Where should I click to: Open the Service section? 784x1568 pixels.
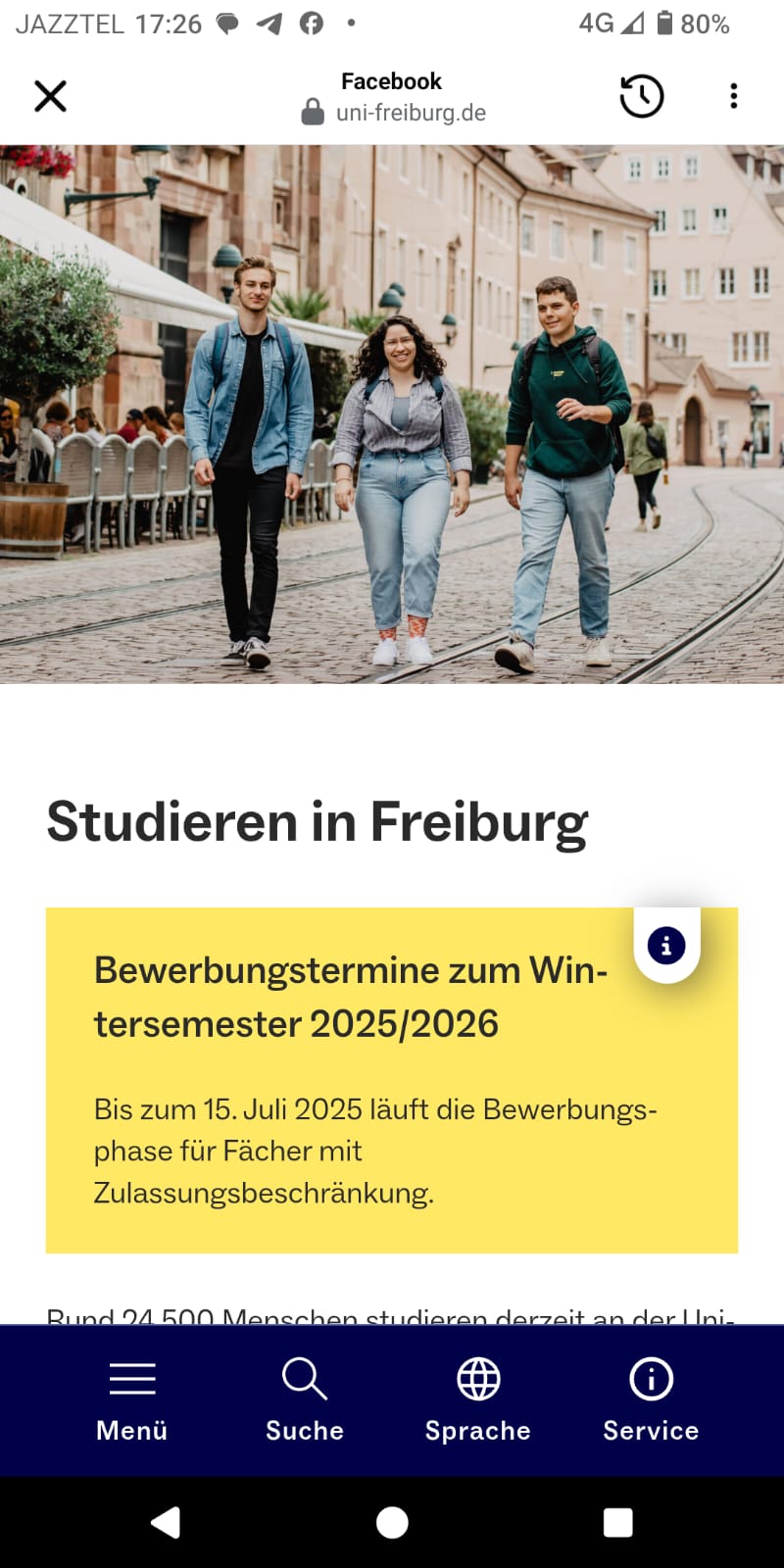coord(651,1401)
